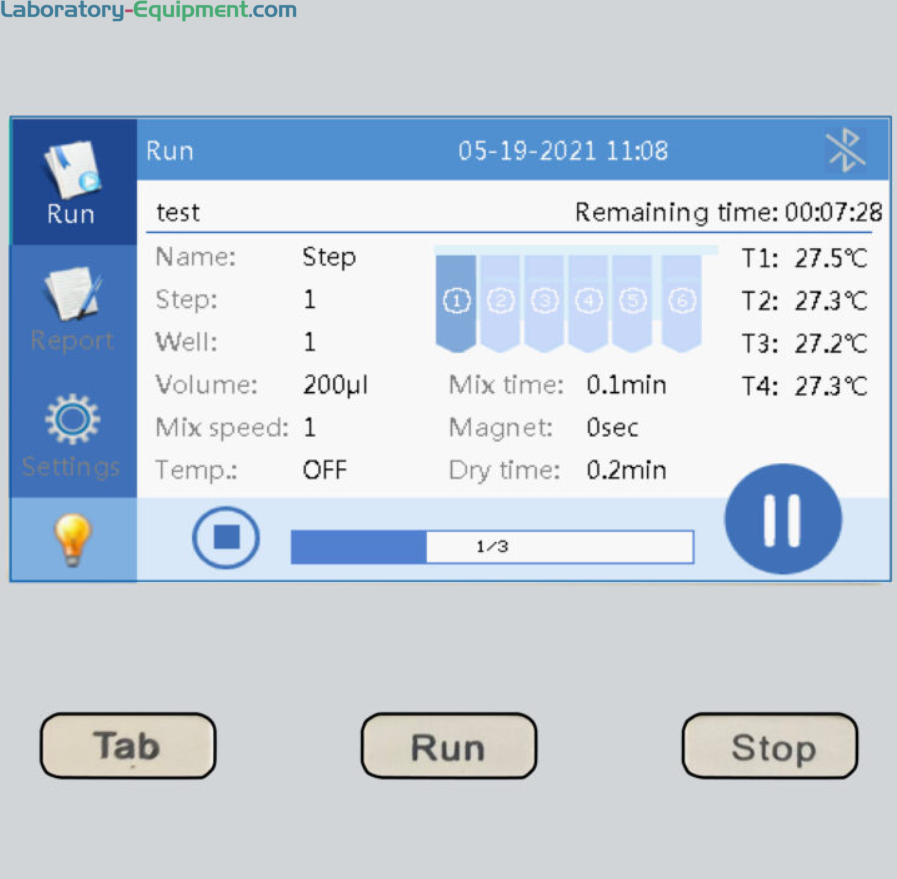Pause the running program

[x=782, y=520]
